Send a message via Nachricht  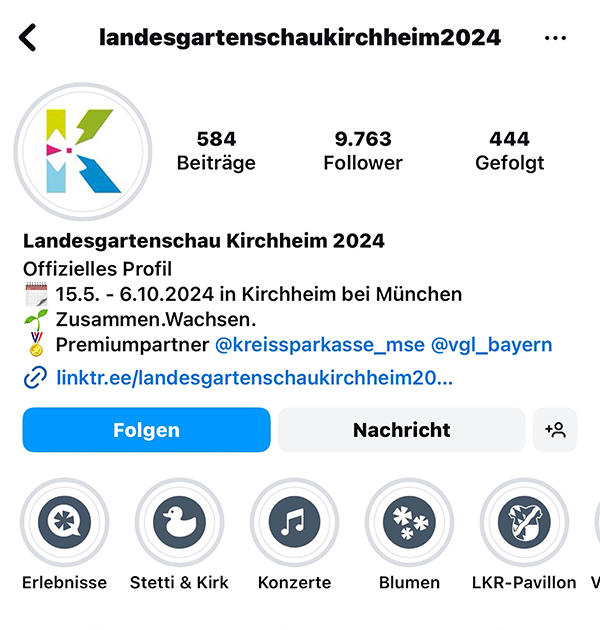tap(401, 430)
